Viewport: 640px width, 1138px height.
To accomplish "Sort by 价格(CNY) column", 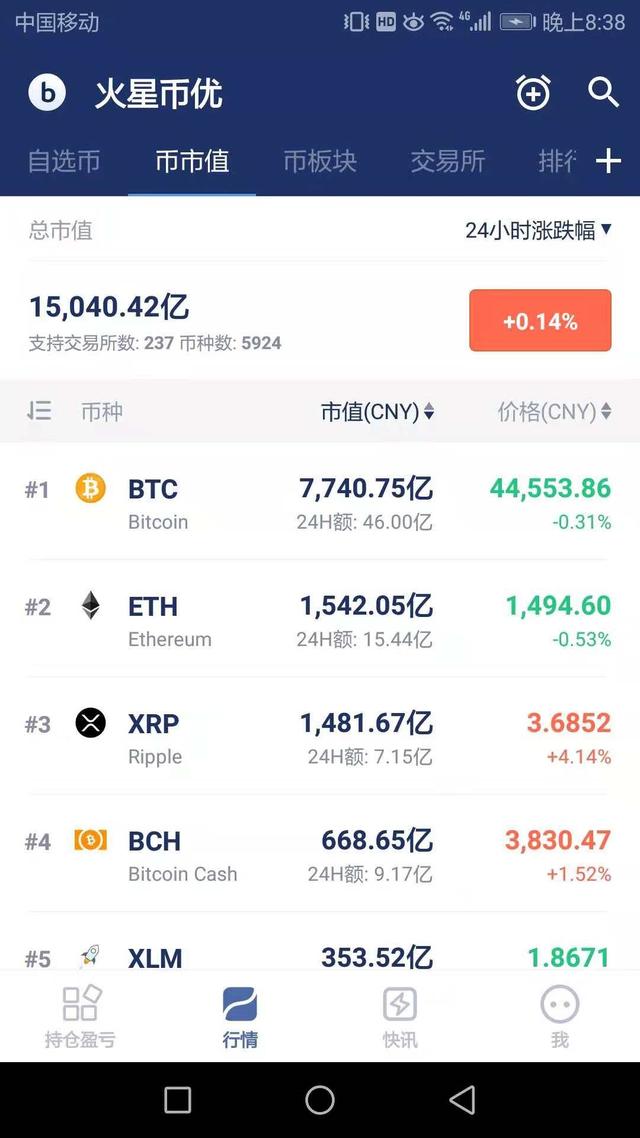I will click(x=554, y=412).
